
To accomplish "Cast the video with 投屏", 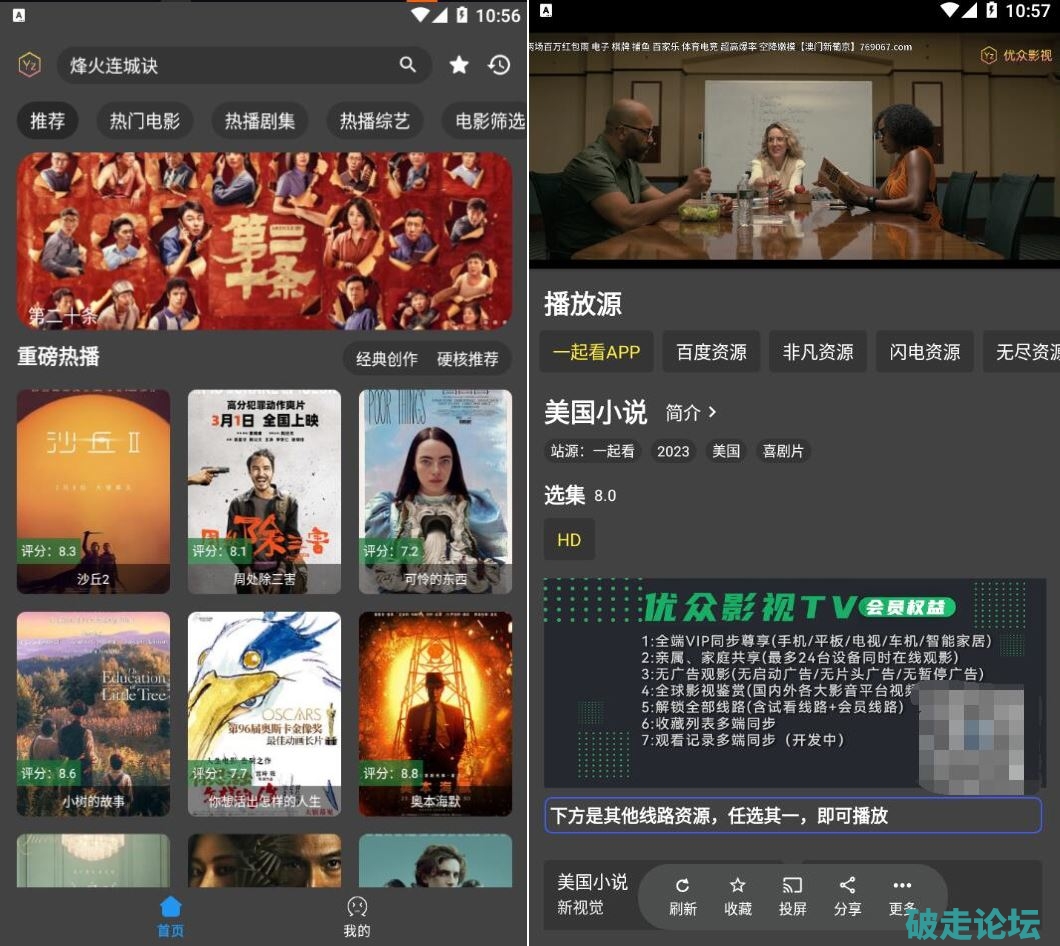I will pos(792,896).
